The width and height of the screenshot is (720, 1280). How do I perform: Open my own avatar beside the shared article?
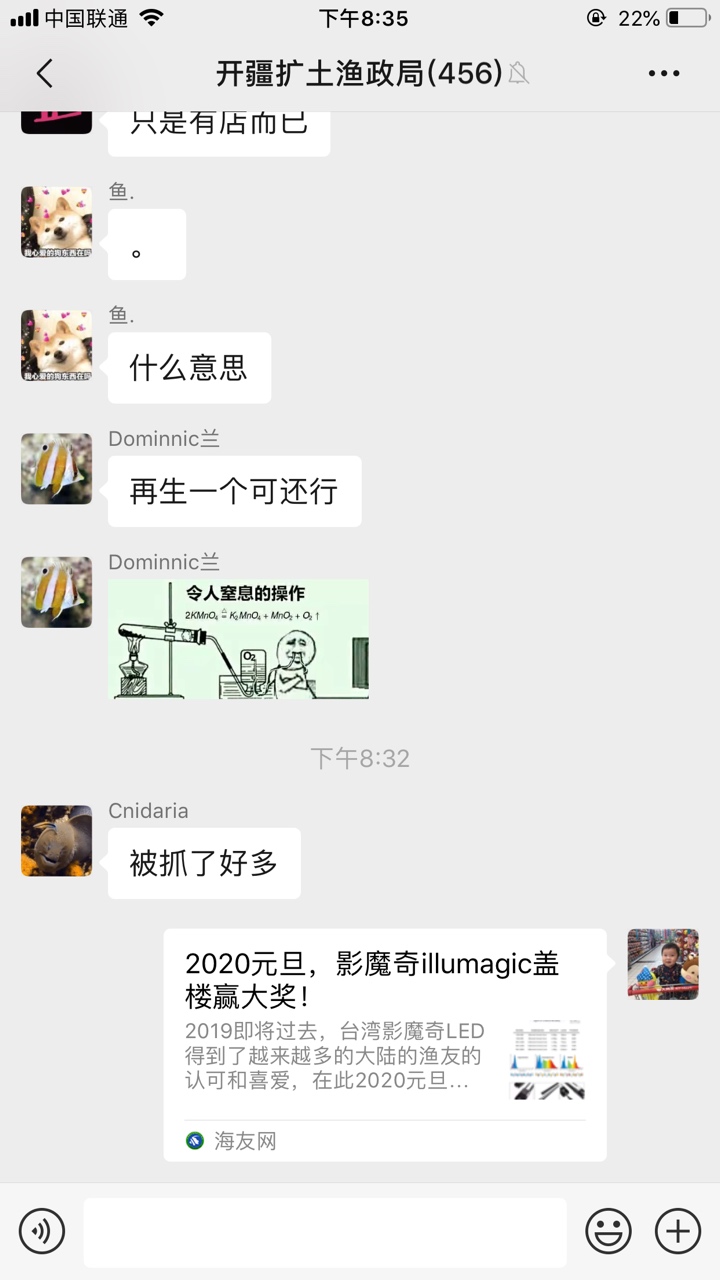pos(663,964)
